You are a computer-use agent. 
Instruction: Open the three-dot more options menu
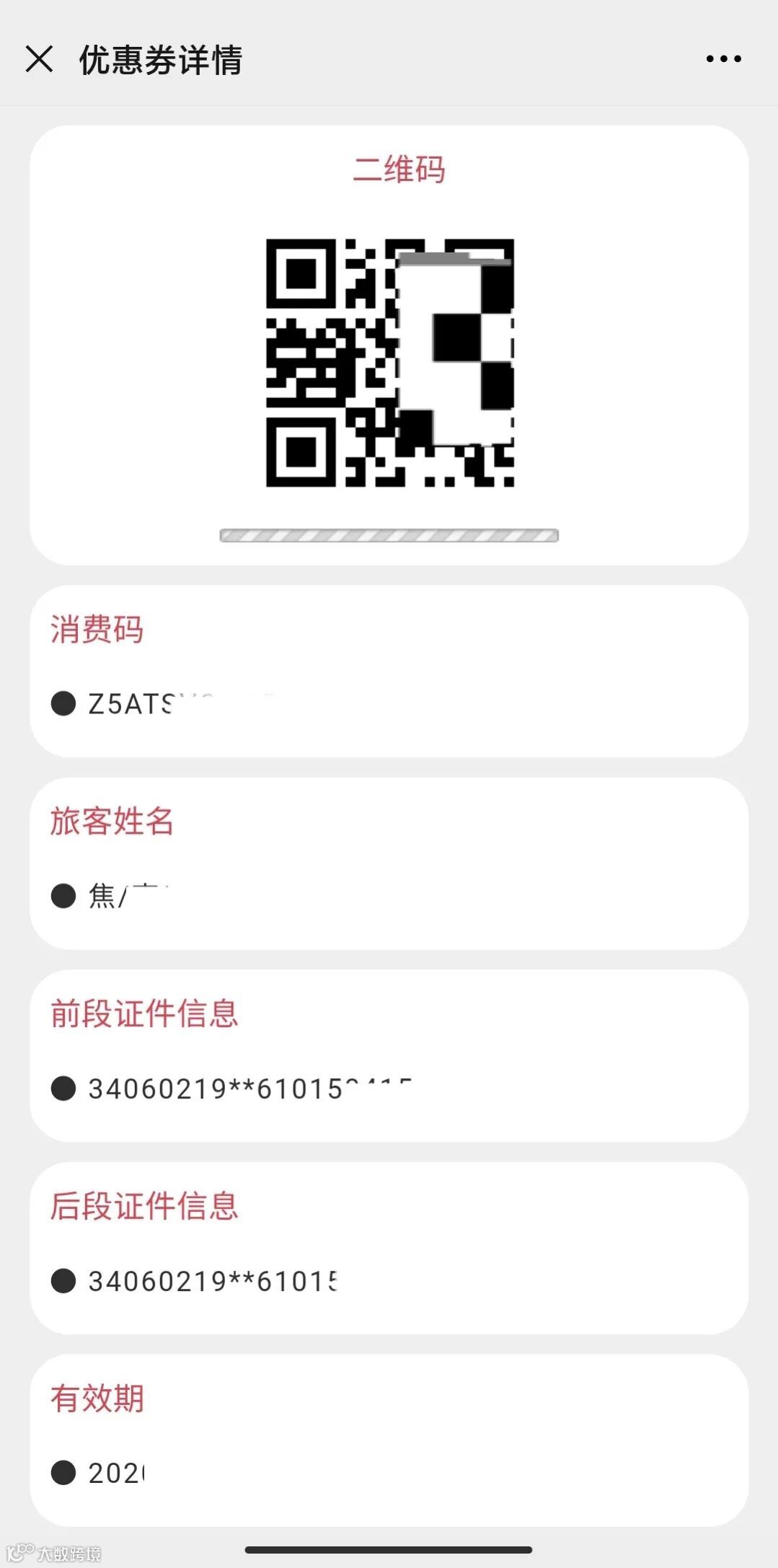[x=723, y=59]
